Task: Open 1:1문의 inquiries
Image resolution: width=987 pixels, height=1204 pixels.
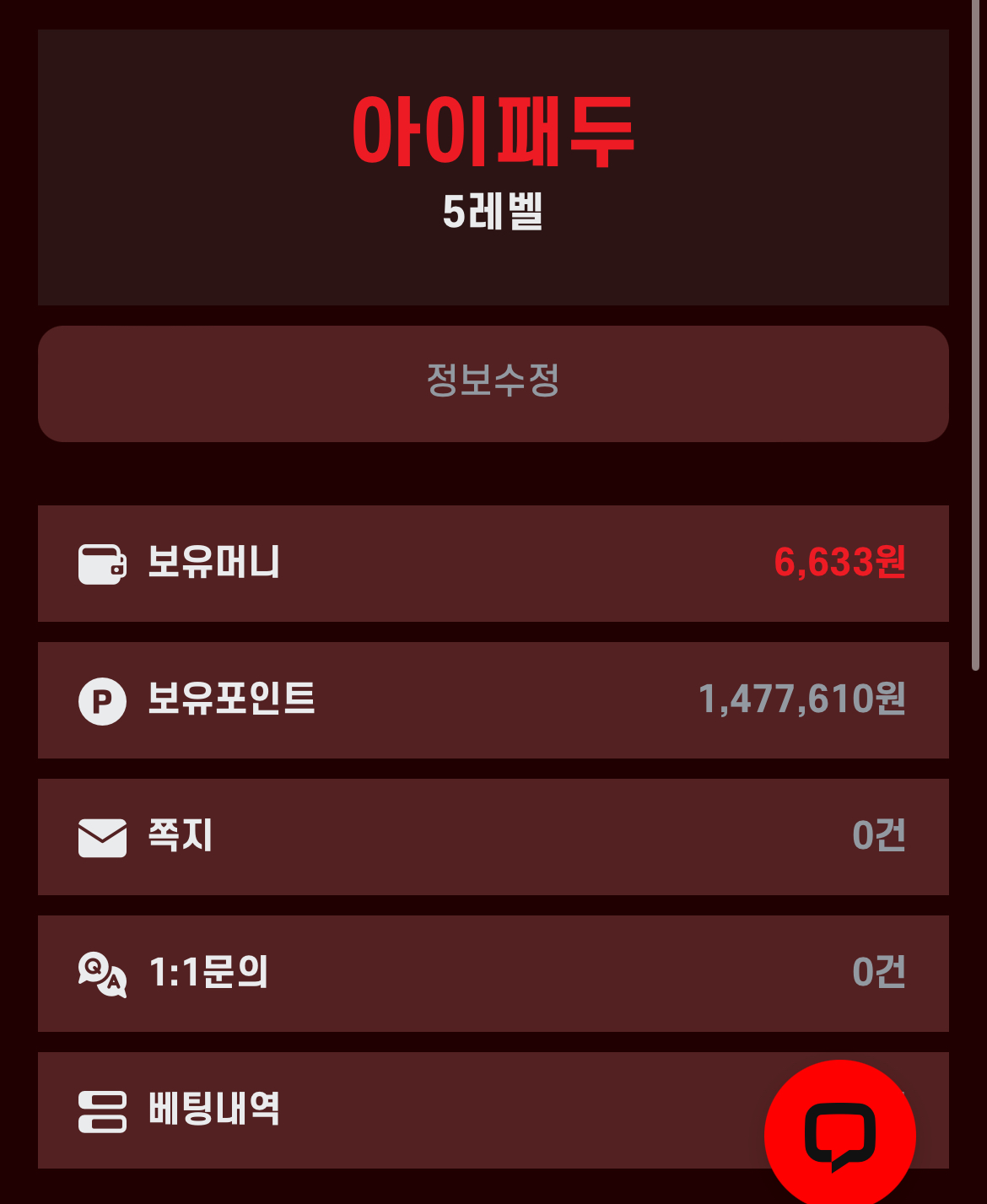Action: [493, 974]
